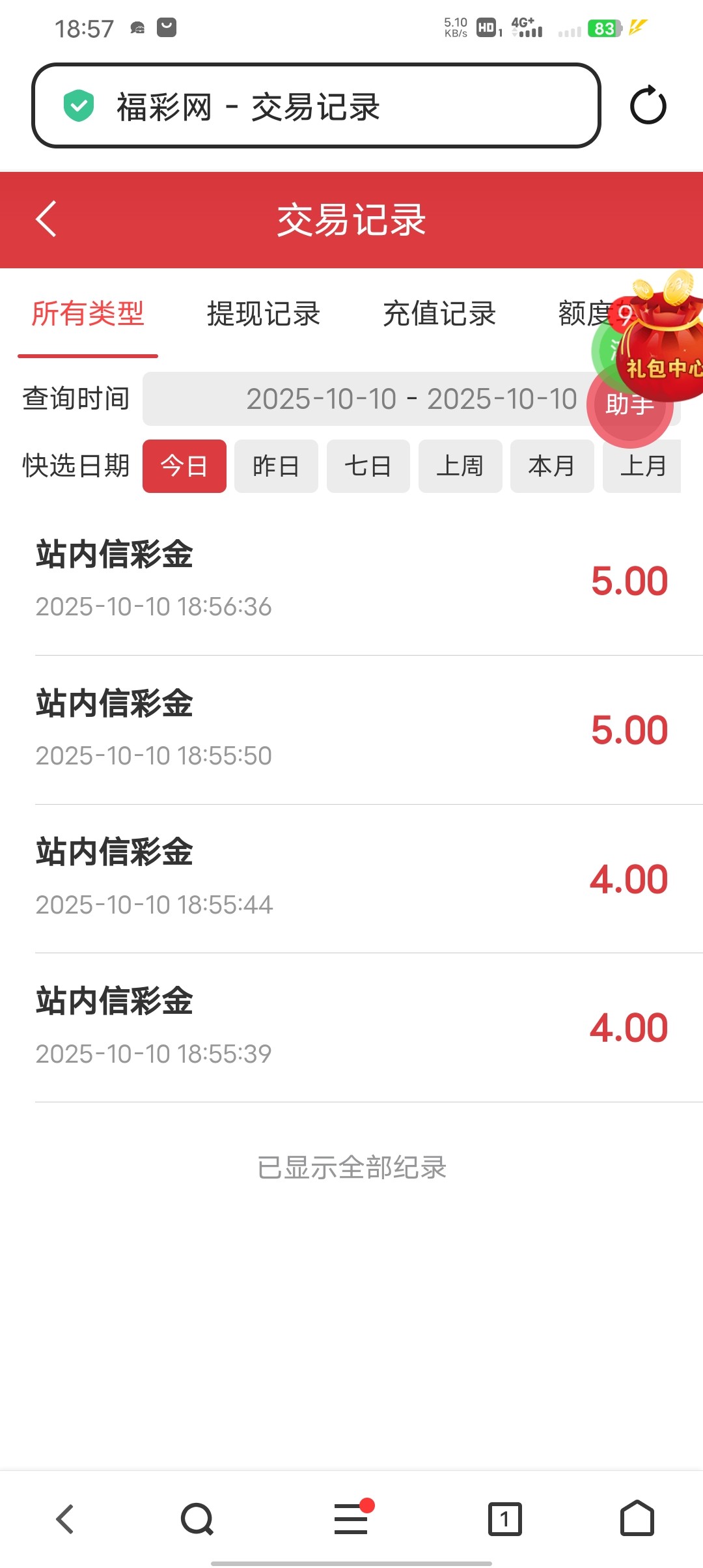Tap the back arrow in the red 交易记录 header
The height and width of the screenshot is (1568, 703).
(46, 220)
